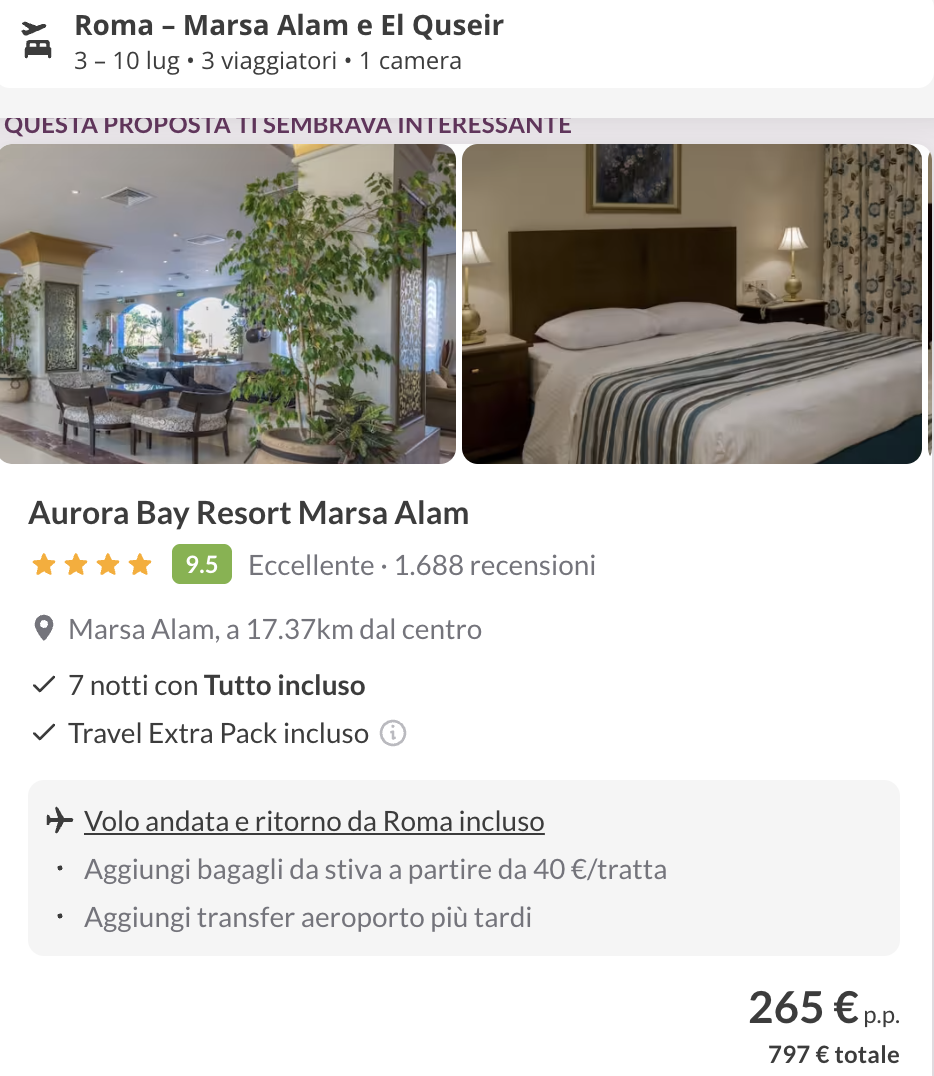
Task: View the hotel bedroom photo
Action: pos(691,304)
